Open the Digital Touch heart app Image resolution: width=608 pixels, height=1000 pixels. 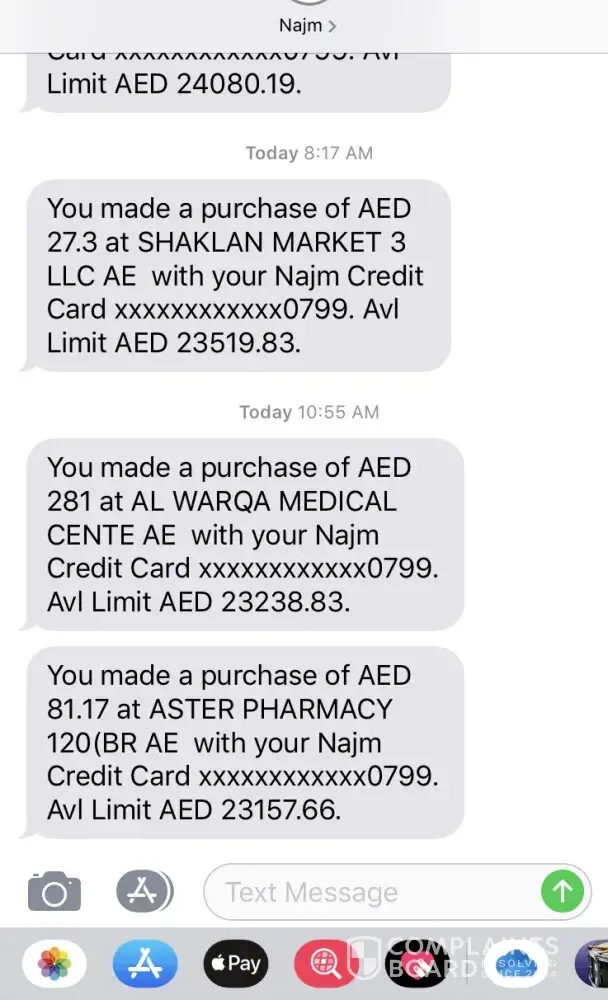pyautogui.click(x=416, y=965)
